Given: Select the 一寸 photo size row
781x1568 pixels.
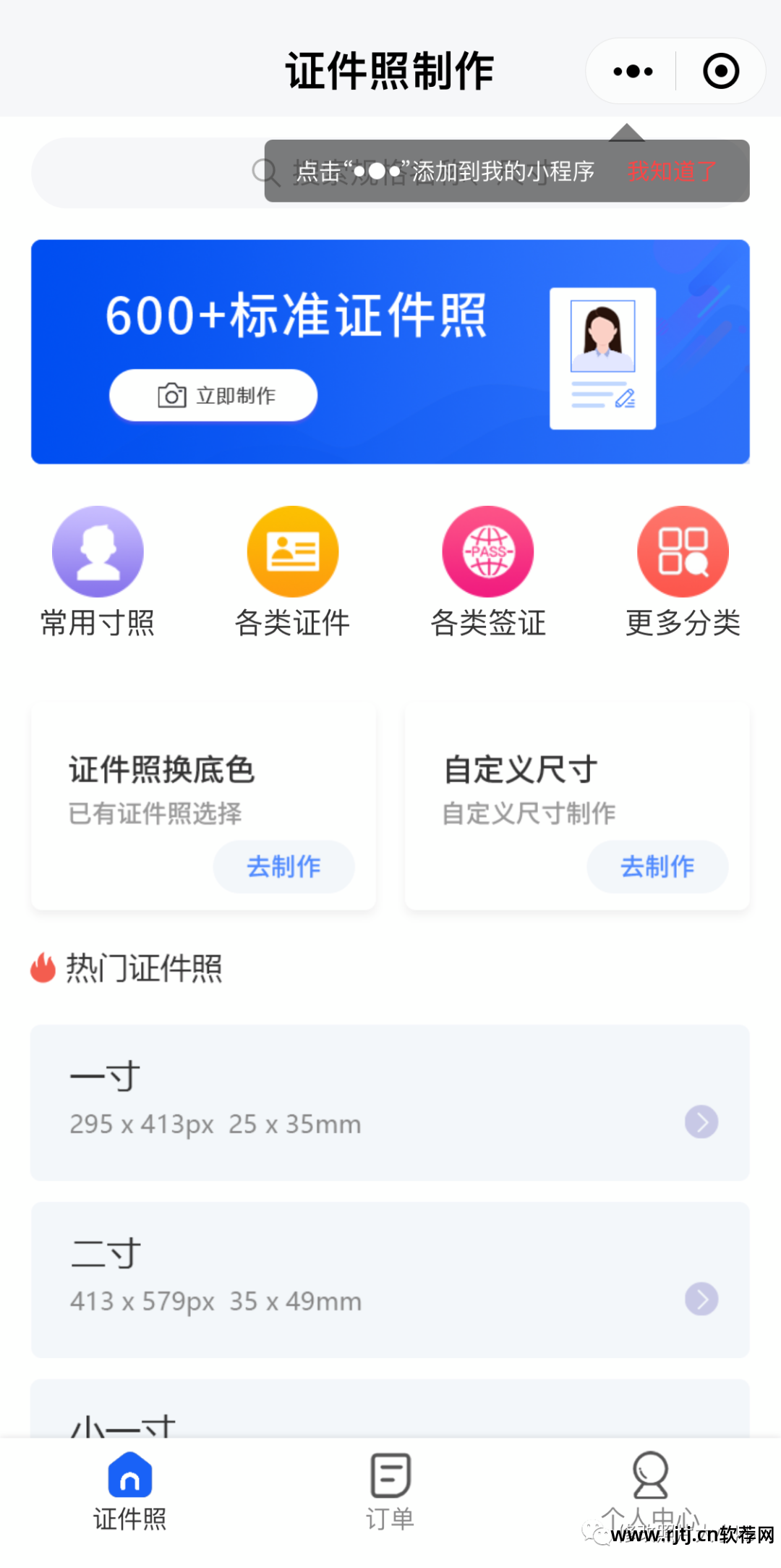Looking at the screenshot, I should pyautogui.click(x=390, y=1102).
